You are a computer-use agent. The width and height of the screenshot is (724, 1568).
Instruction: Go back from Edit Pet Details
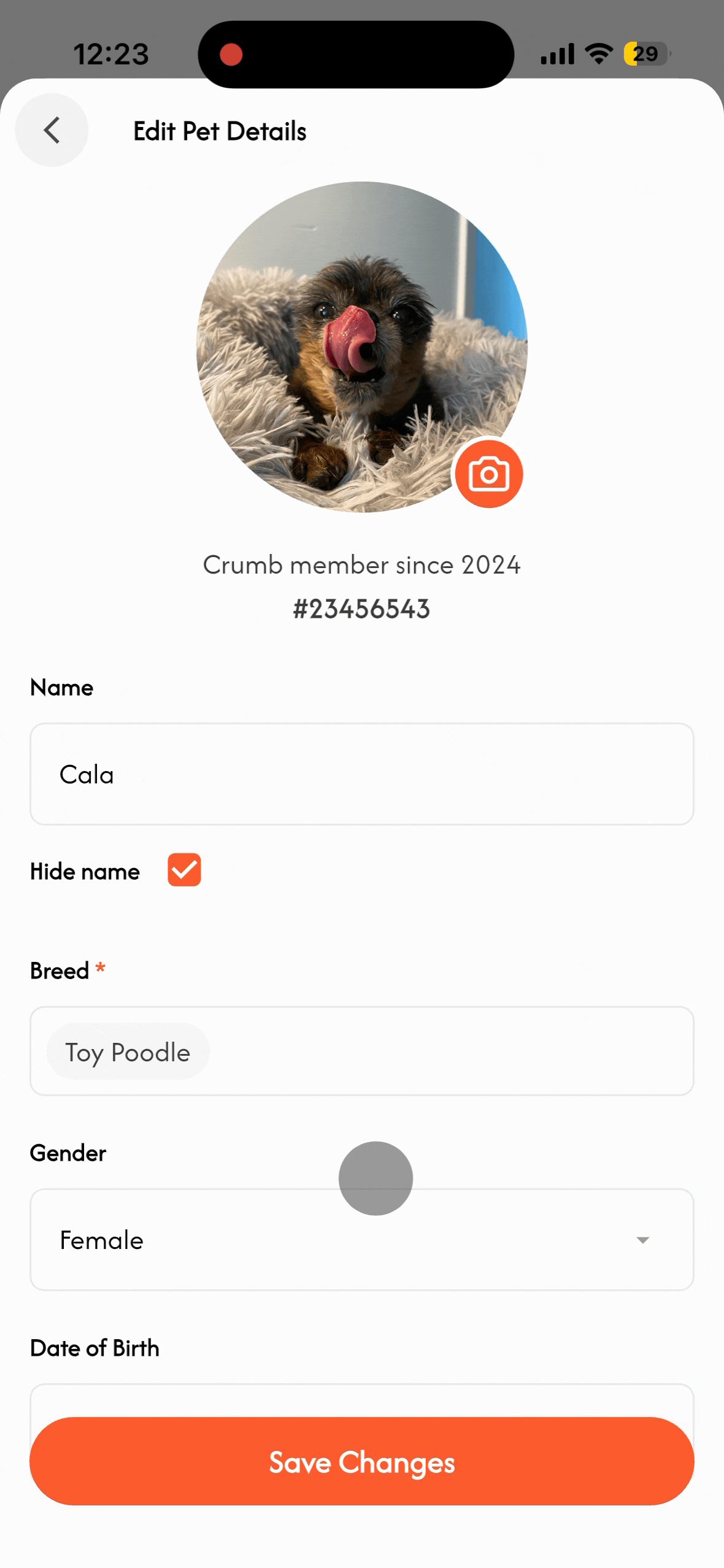[52, 130]
